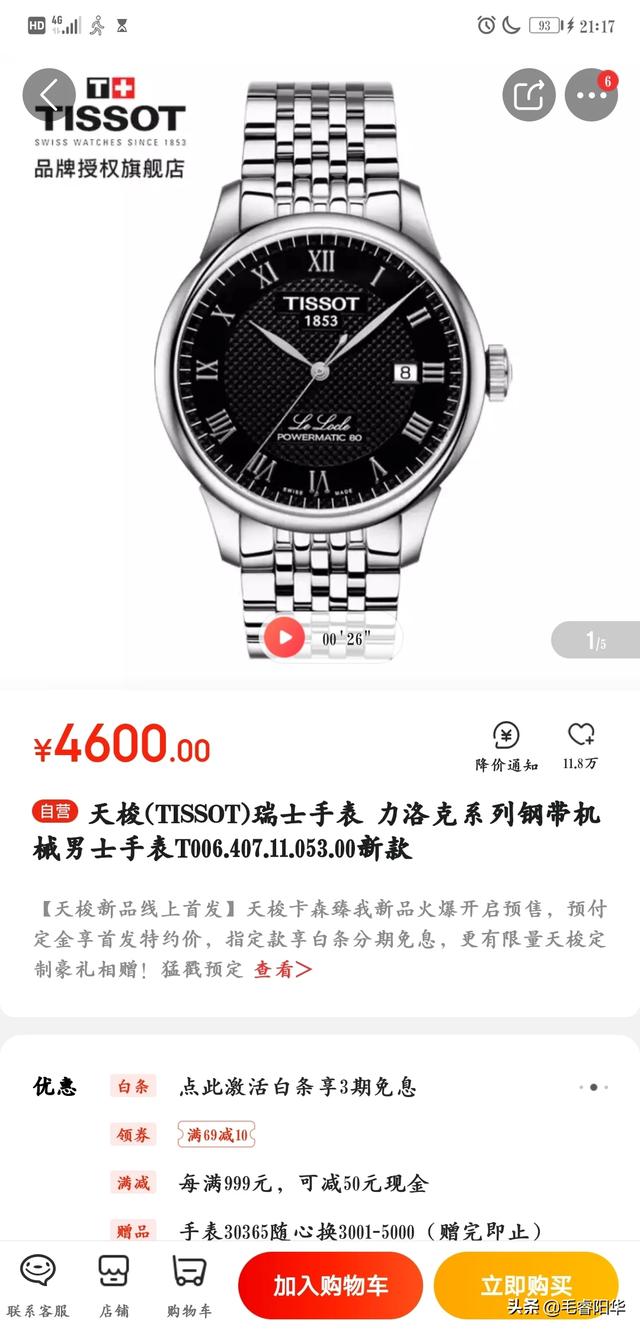Buy now with 立即购买

[525, 1285]
